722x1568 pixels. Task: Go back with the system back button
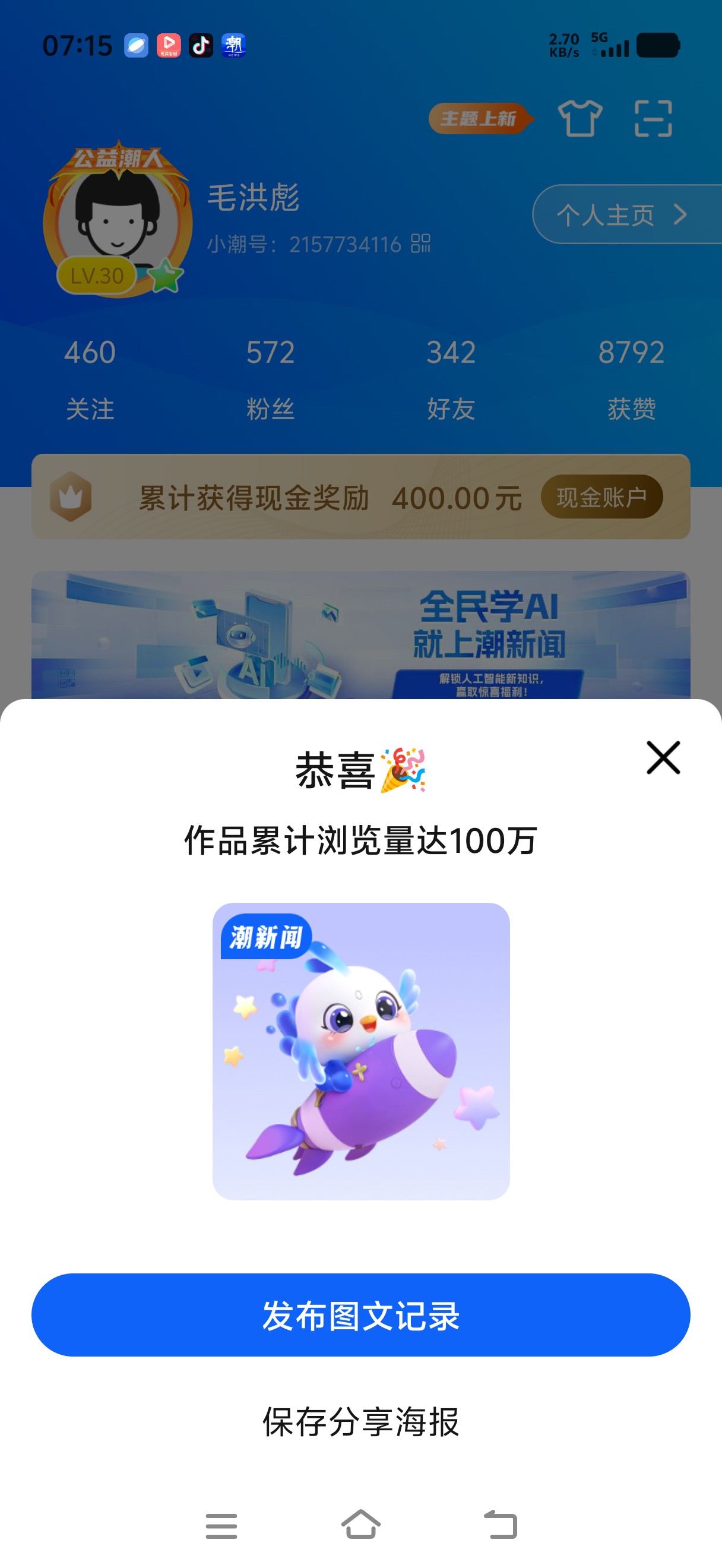click(500, 1525)
